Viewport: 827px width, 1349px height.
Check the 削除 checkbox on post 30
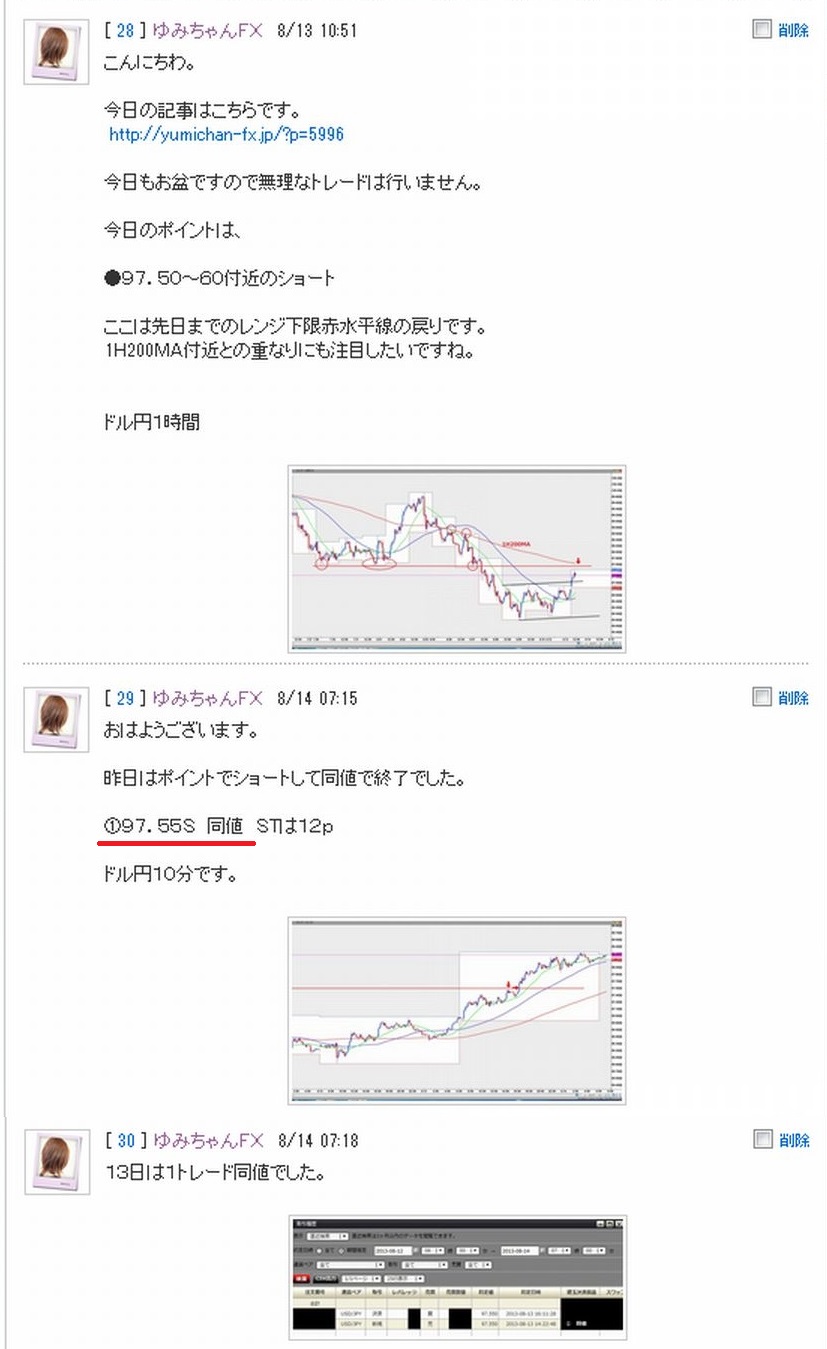762,1139
